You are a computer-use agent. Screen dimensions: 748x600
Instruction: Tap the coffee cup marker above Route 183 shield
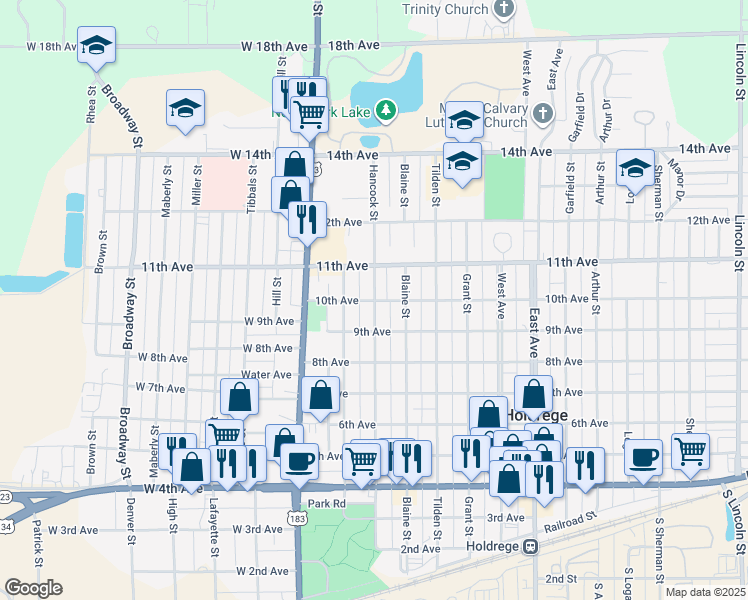(x=300, y=462)
